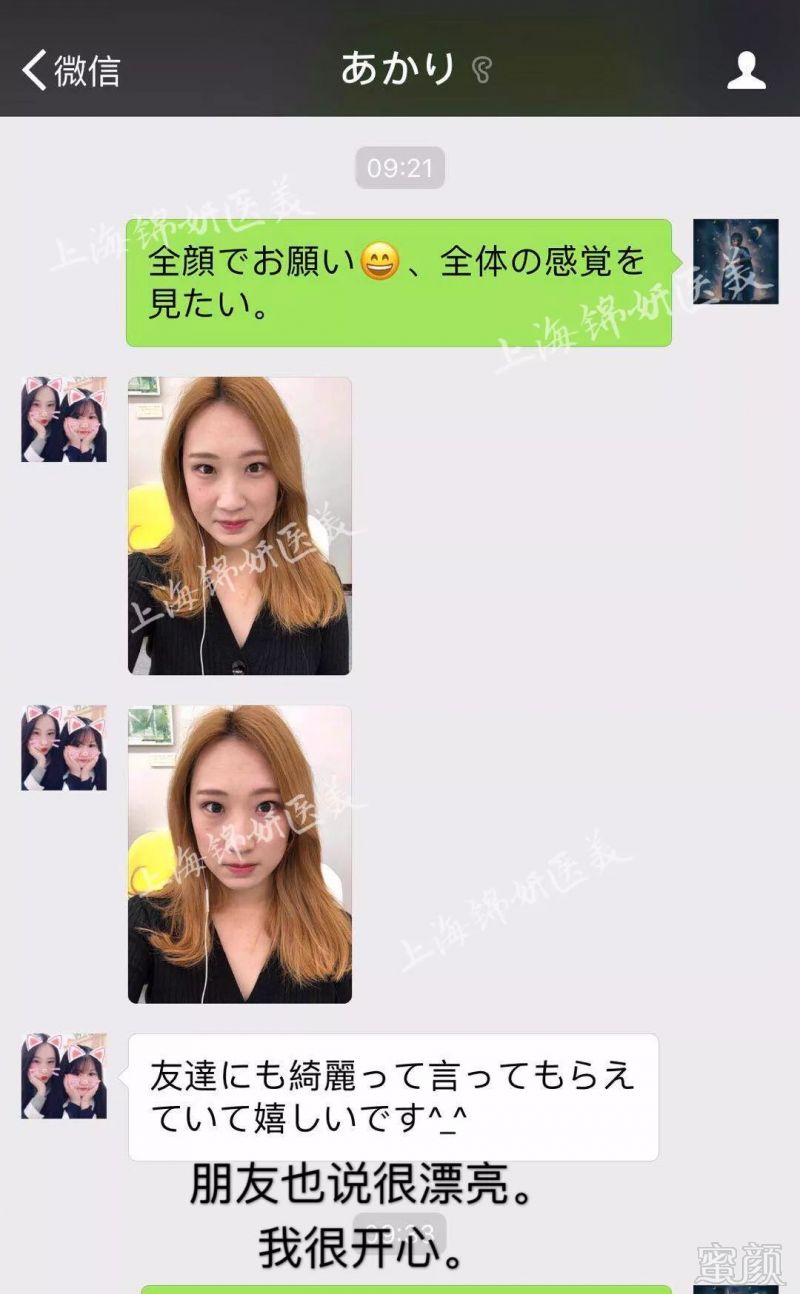Open chat info via the profile icon
The height and width of the screenshot is (1294, 800).
746,70
